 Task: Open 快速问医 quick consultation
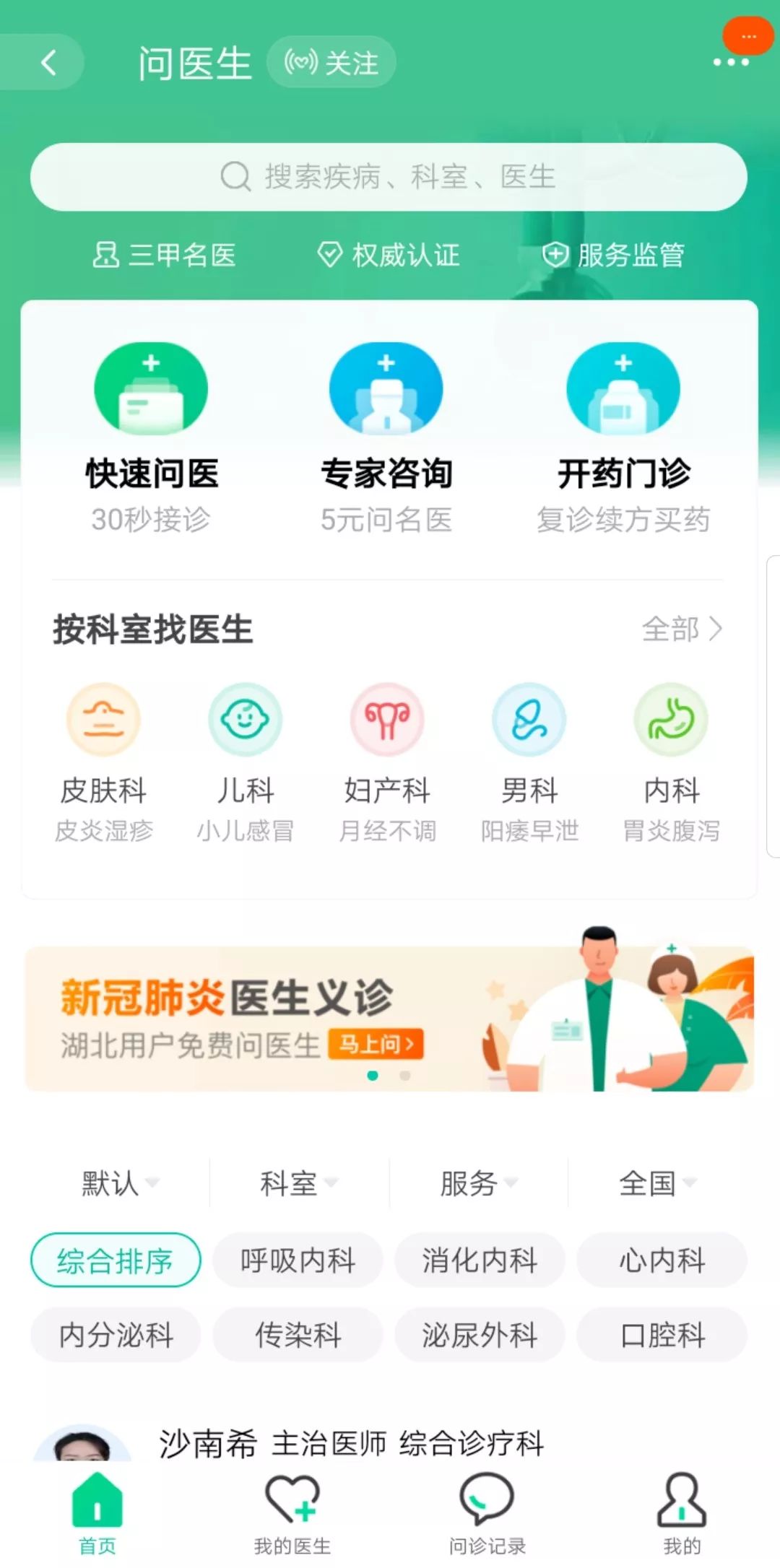151,437
